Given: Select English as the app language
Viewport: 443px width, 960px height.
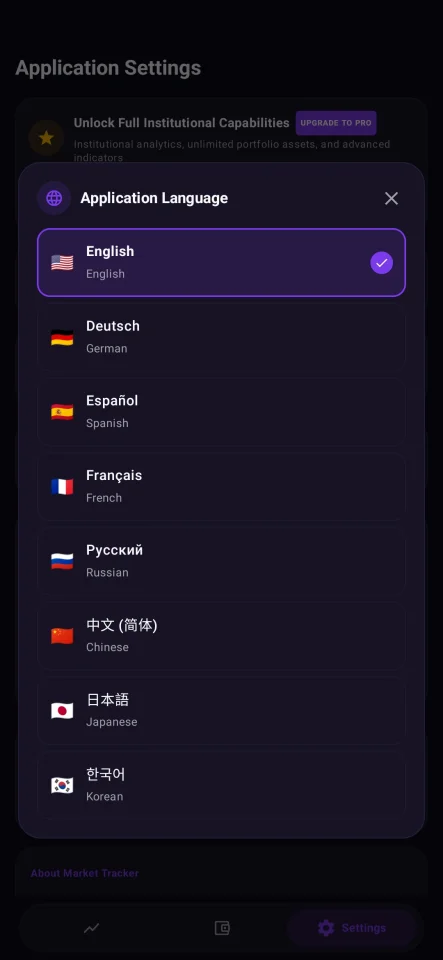Looking at the screenshot, I should [x=222, y=263].
